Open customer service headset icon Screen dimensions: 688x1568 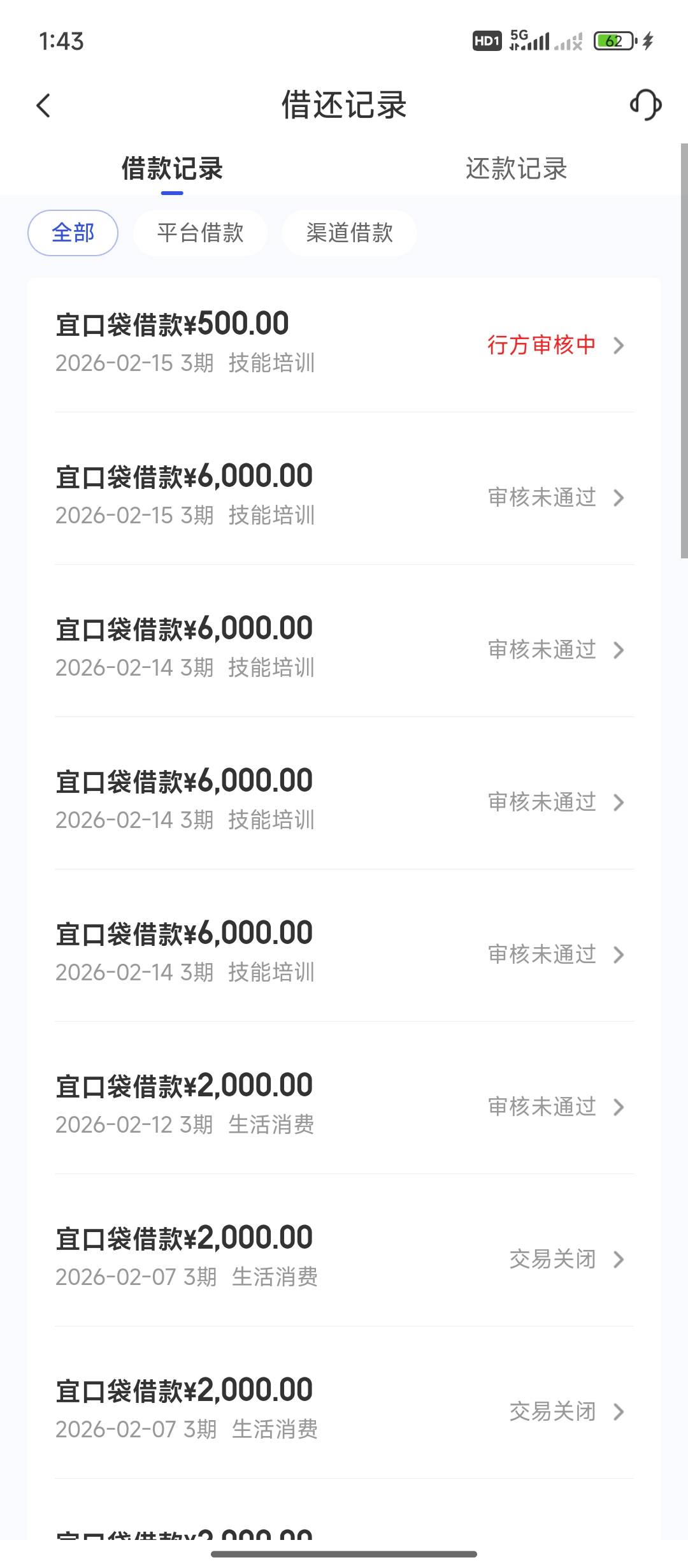click(645, 105)
